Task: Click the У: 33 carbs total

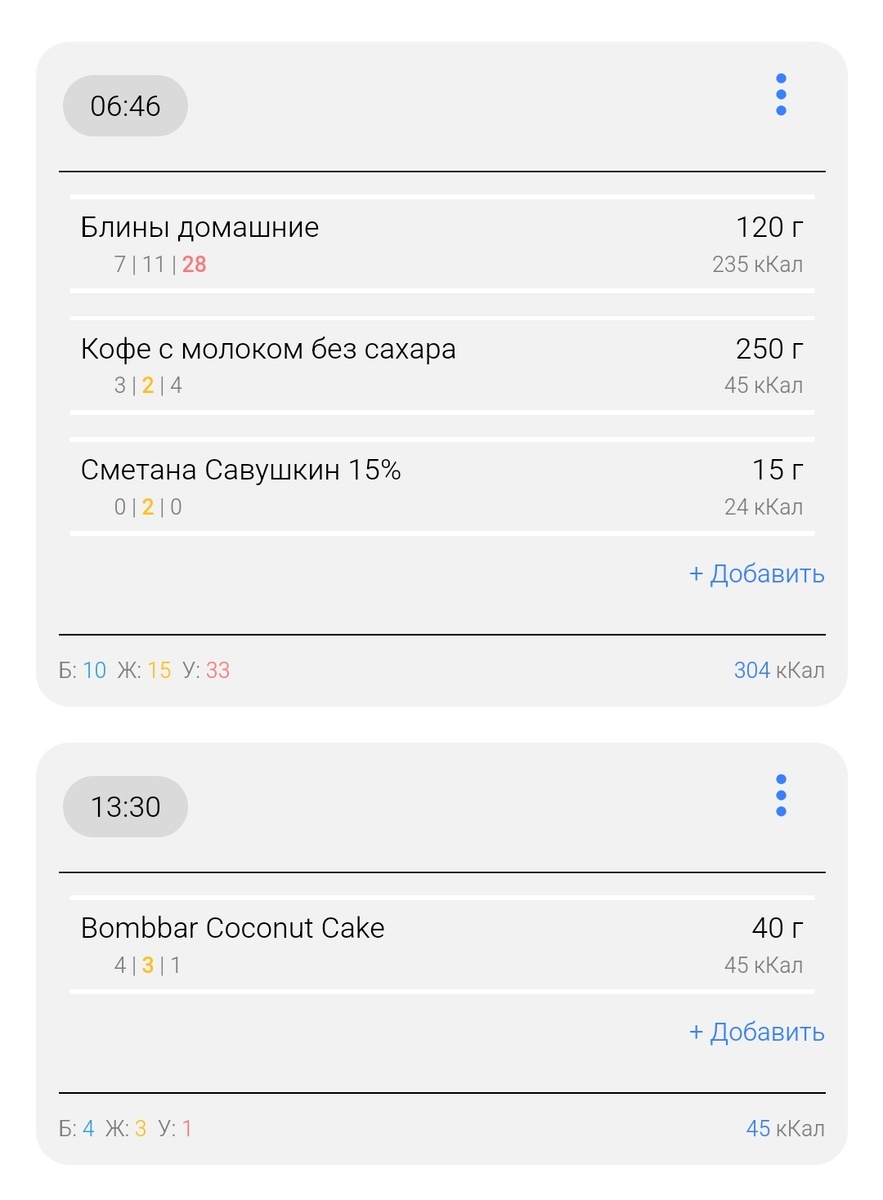Action: pyautogui.click(x=208, y=670)
